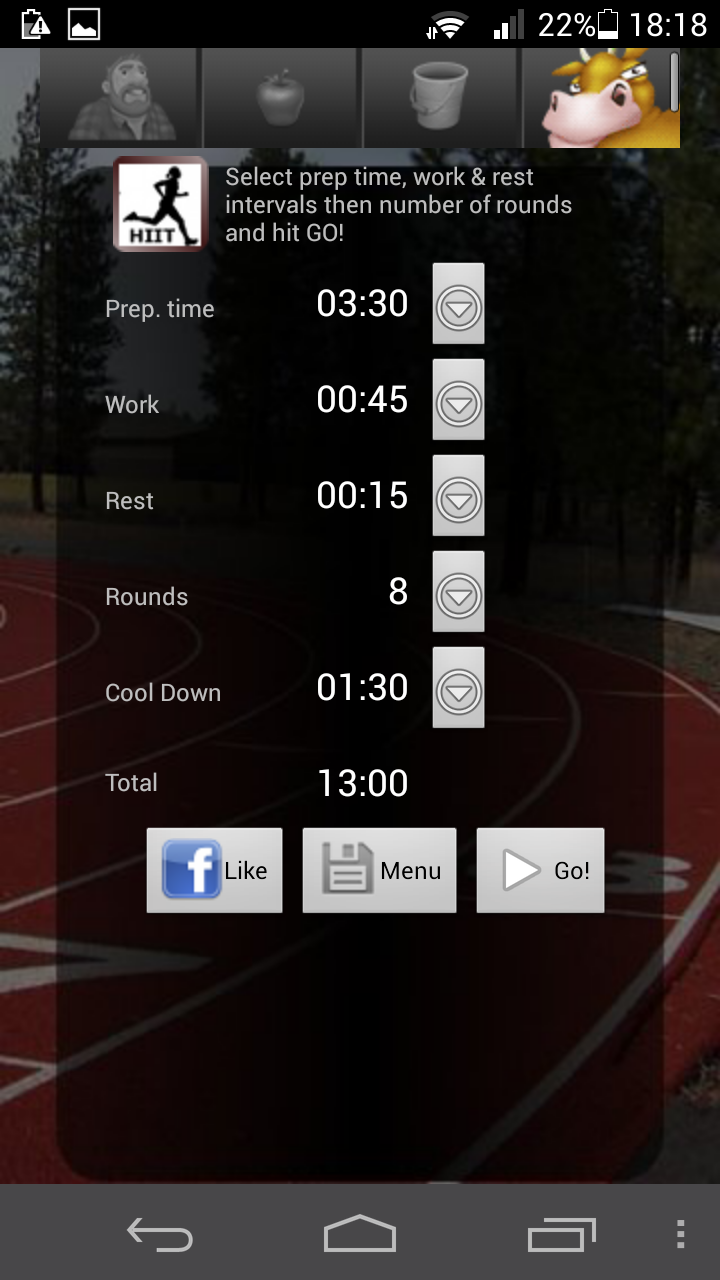Viewport: 720px width, 1280px height.
Task: Open the Prep. time dropdown
Action: [x=458, y=305]
